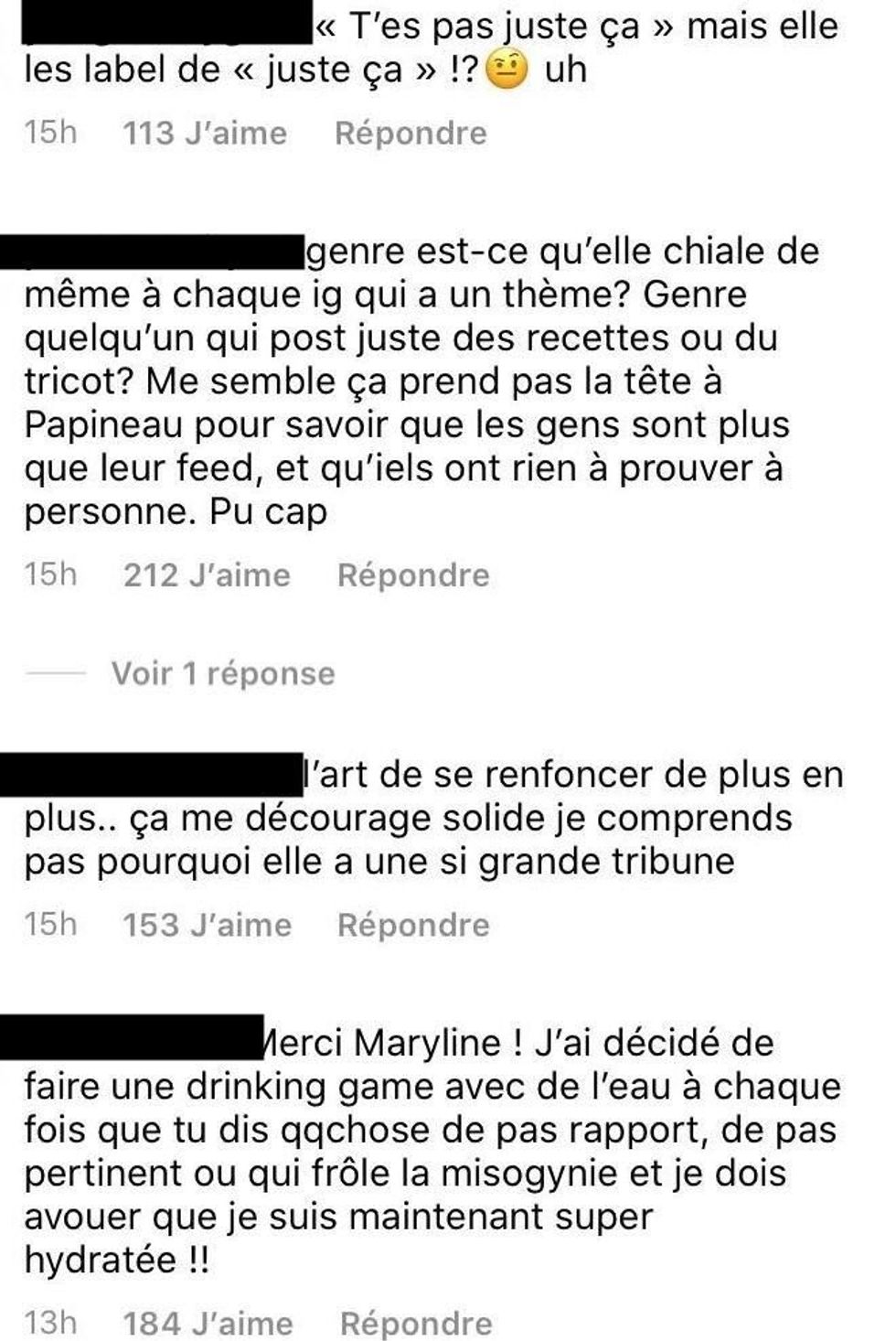Viewport: 896px width, 1341px height.
Task: Expand Voir 1 réponse
Action: pos(223,674)
